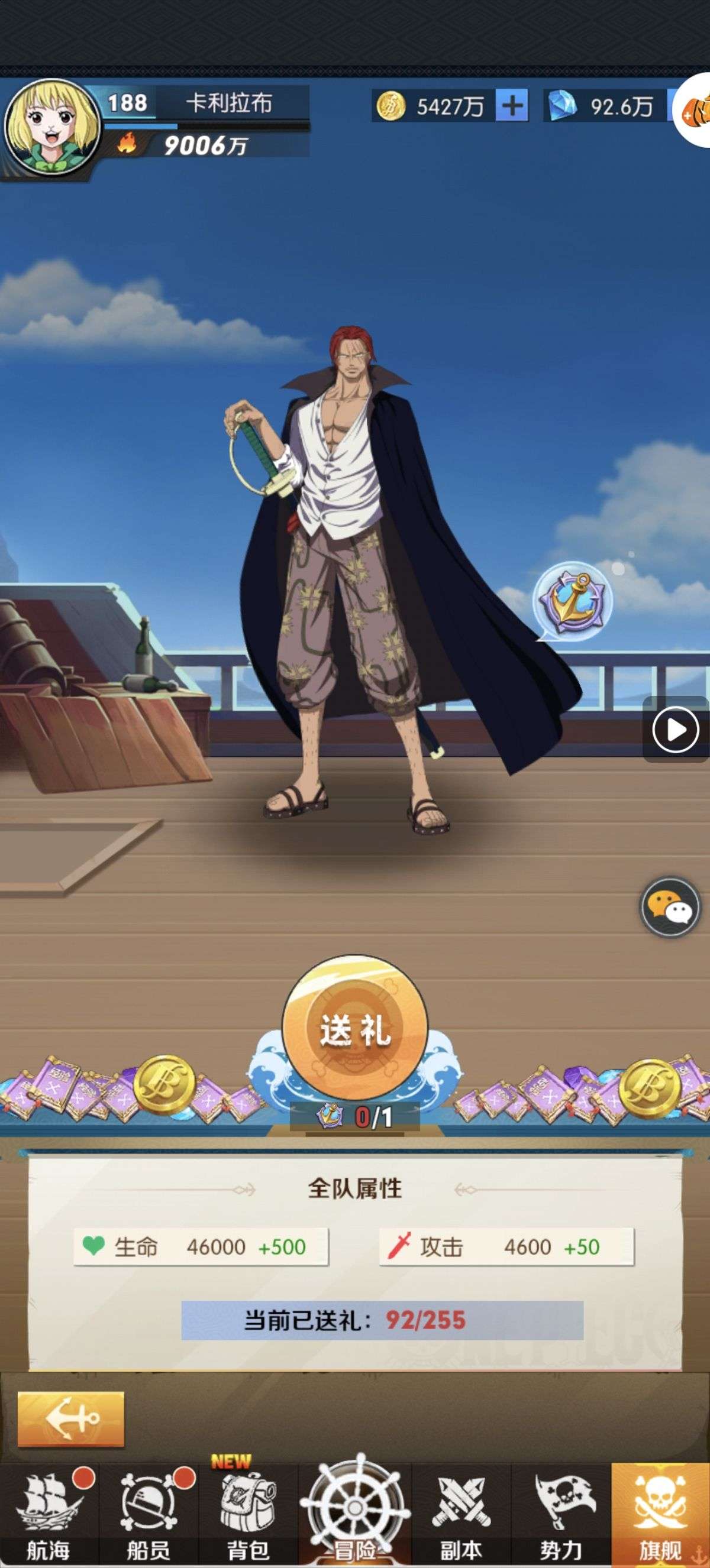Play the video with the play button
The height and width of the screenshot is (1568, 710).
point(675,728)
